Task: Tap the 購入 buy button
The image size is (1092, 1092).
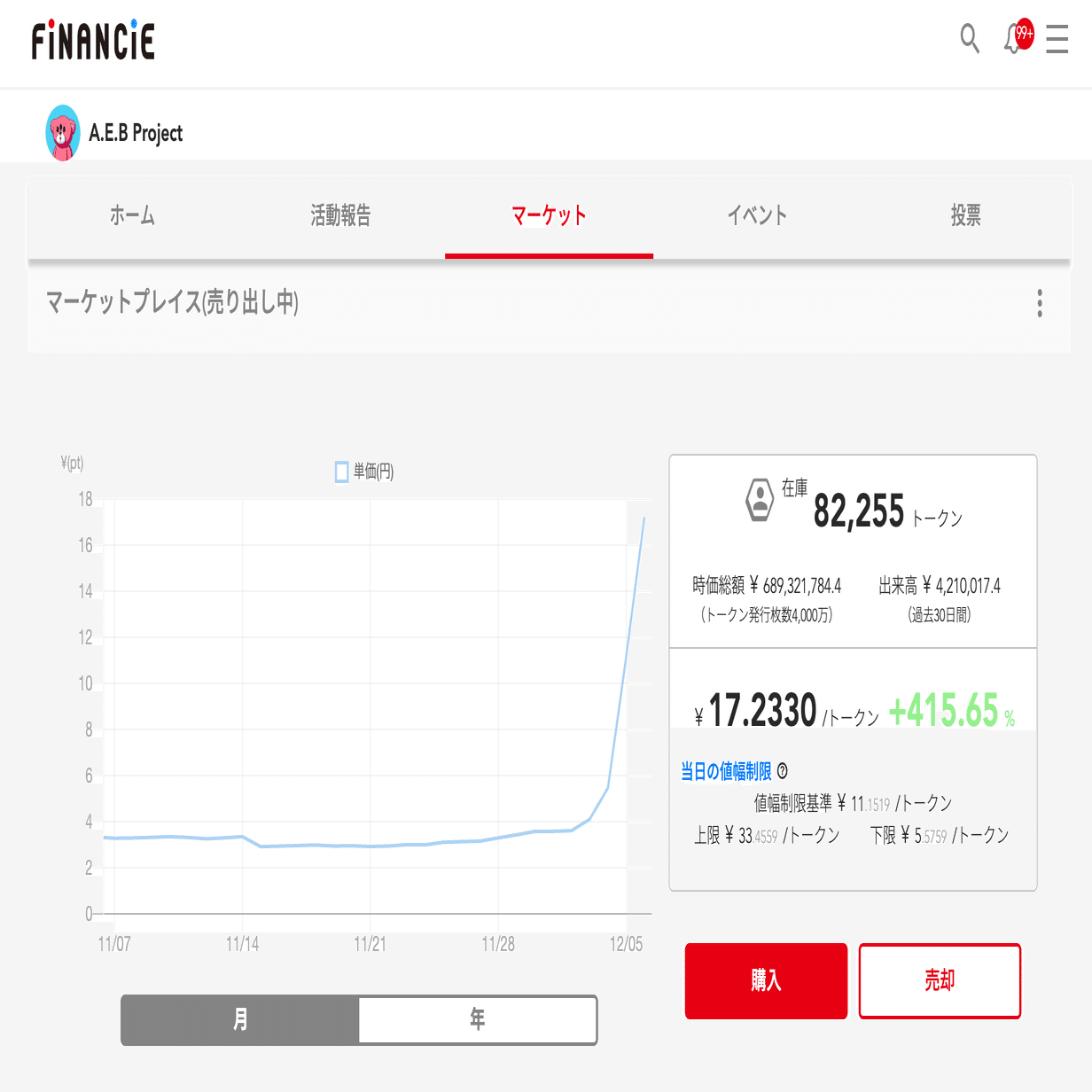Action: click(x=766, y=980)
